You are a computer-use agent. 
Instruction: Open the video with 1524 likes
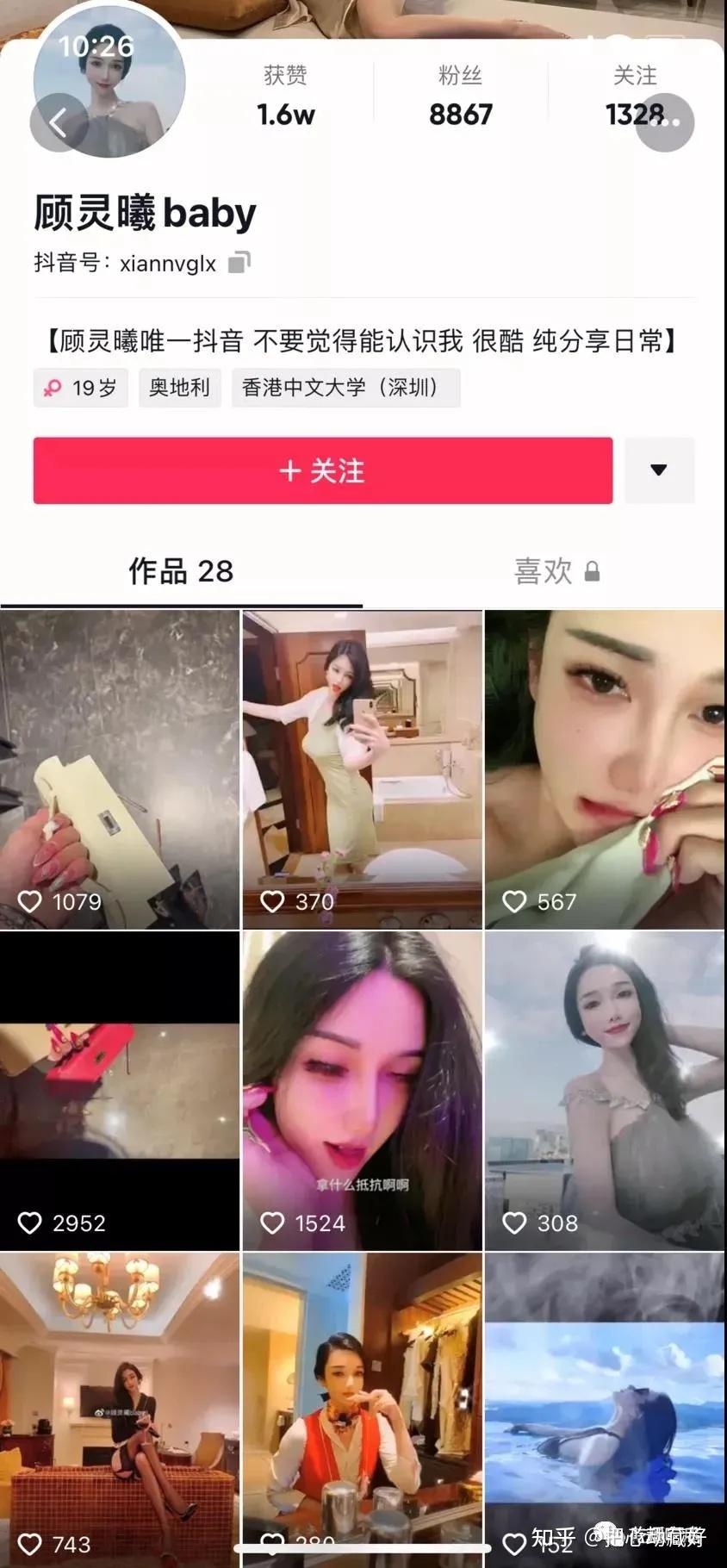click(363, 1091)
